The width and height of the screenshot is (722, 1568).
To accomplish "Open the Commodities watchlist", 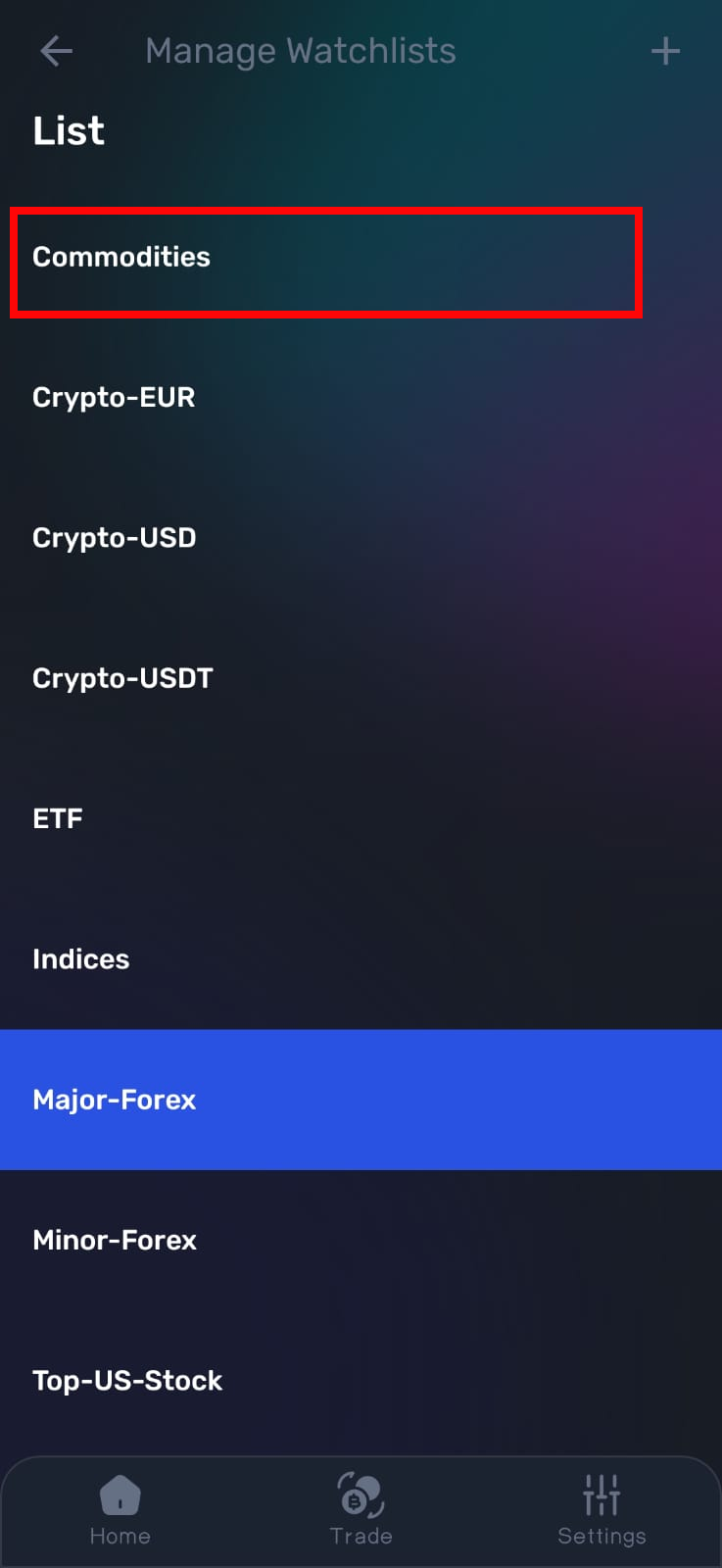I will point(121,257).
